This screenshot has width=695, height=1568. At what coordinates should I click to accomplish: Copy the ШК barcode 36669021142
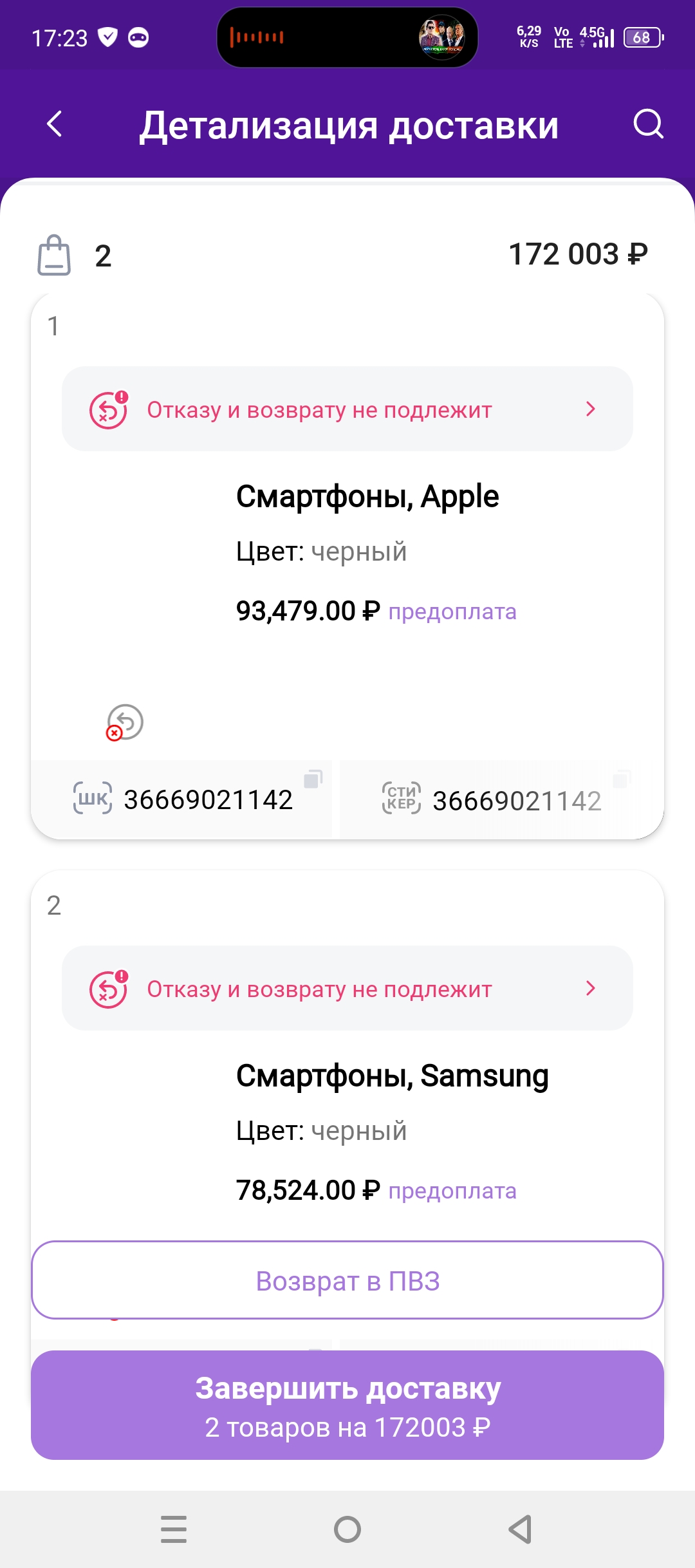tap(313, 779)
